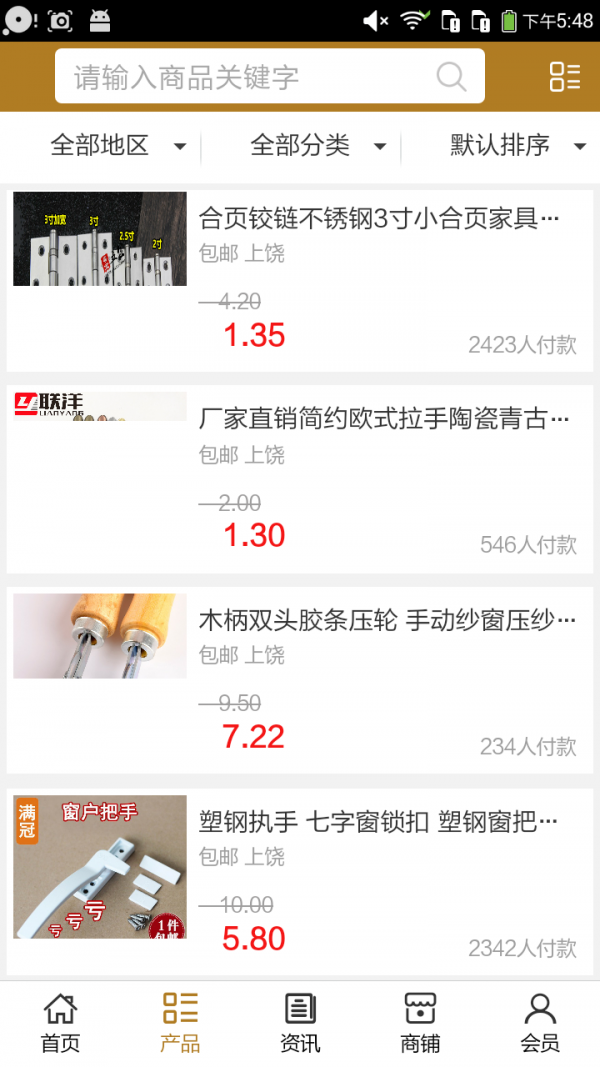
Task: Open the 合页铰链不锈钢3寸小合页 product
Action: pyautogui.click(x=379, y=218)
